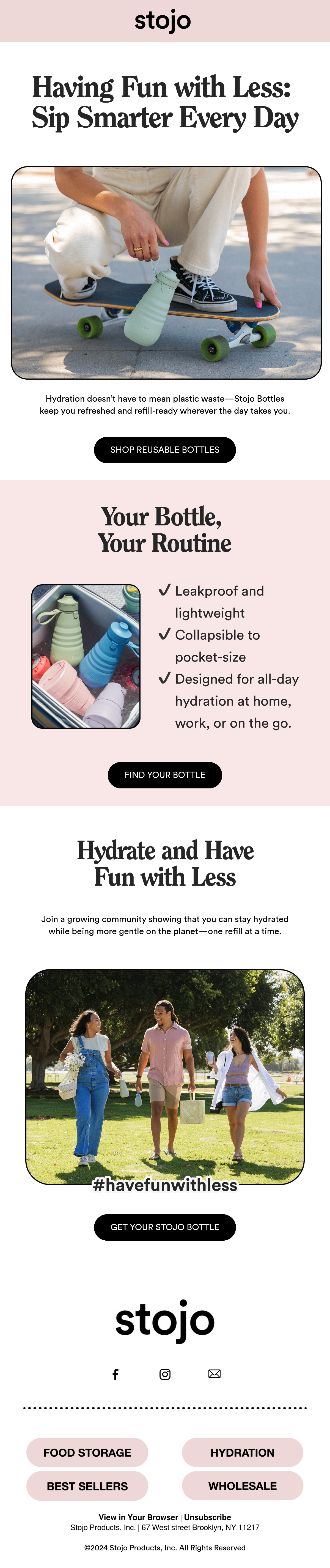Screen dimensions: 330x1568
Task: View the Best Sellers category
Action: point(87,1486)
